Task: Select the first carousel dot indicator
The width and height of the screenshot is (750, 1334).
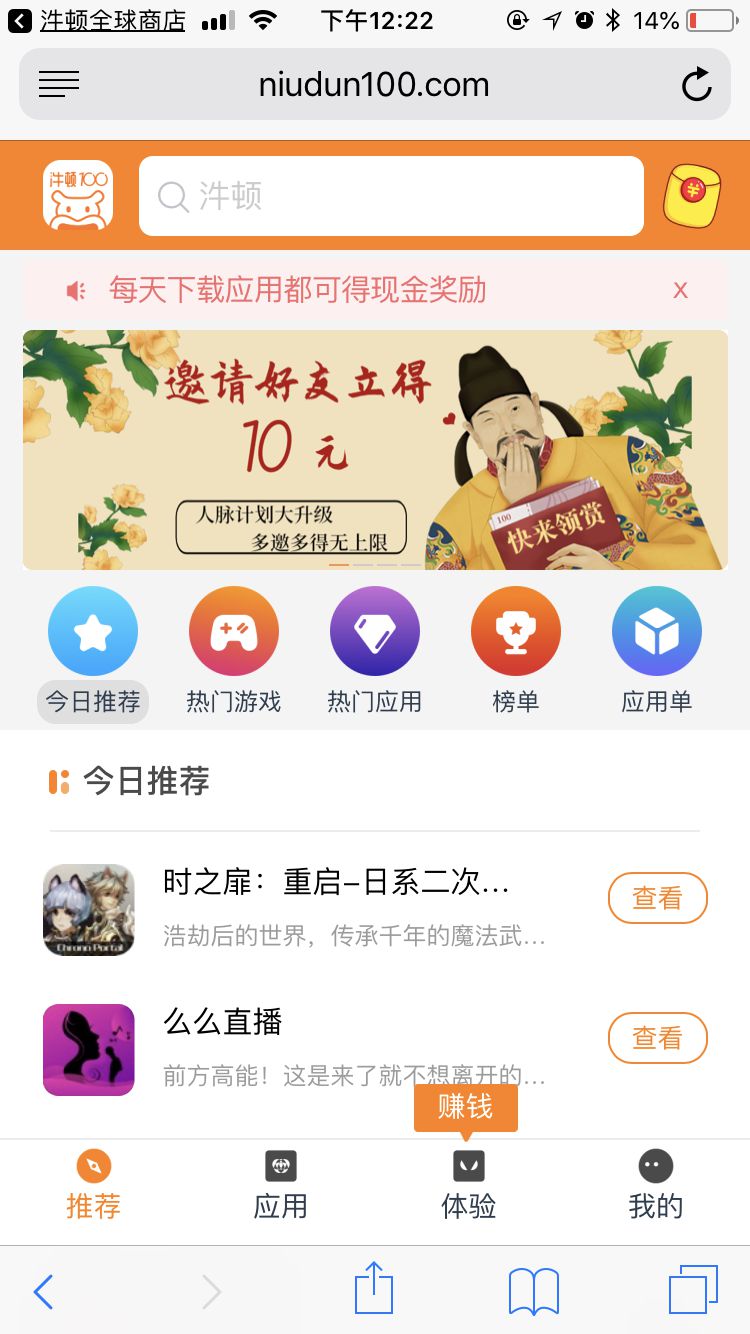Action: [339, 563]
